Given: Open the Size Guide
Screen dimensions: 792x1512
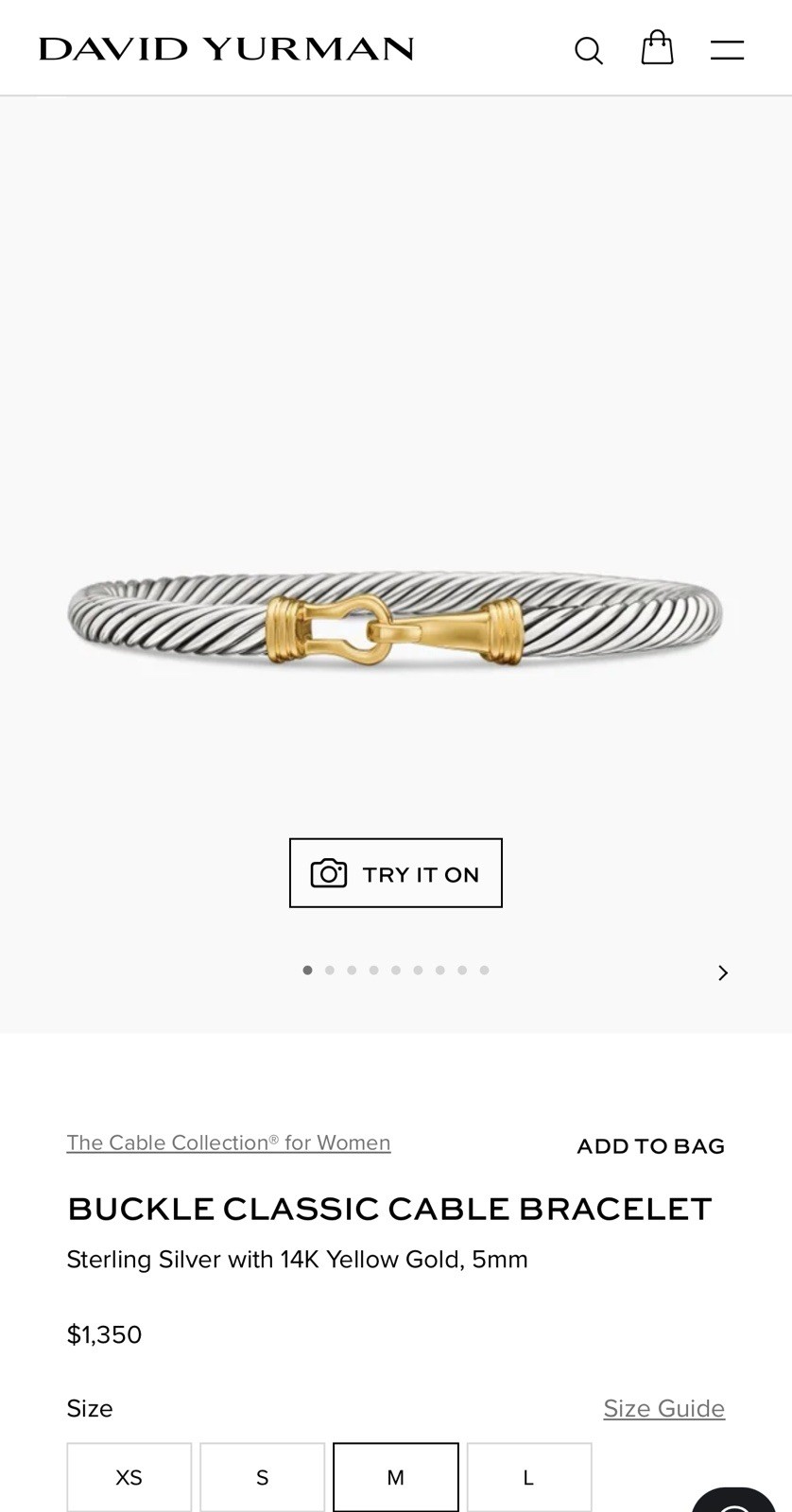Looking at the screenshot, I should (663, 1408).
